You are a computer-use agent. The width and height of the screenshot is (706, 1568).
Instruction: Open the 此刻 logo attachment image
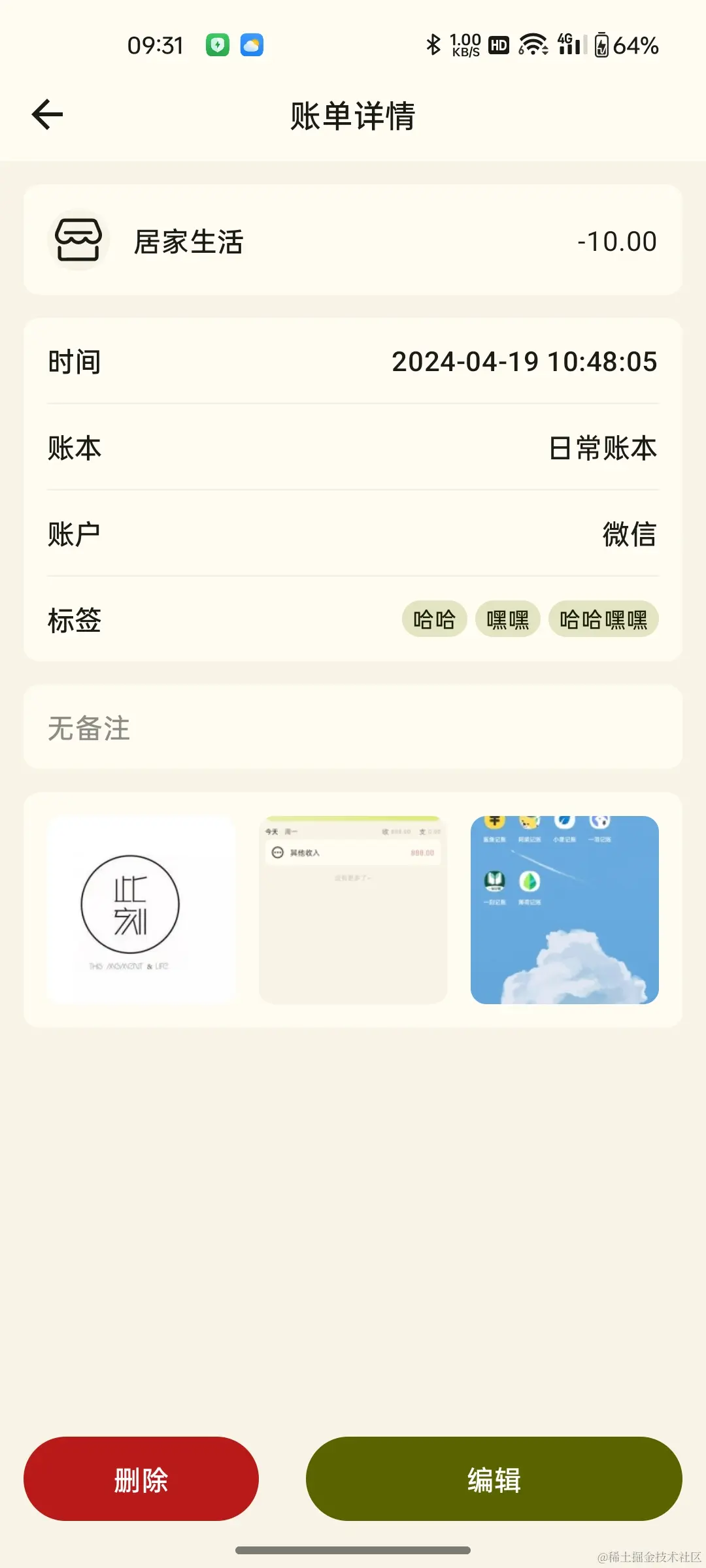coord(141,909)
